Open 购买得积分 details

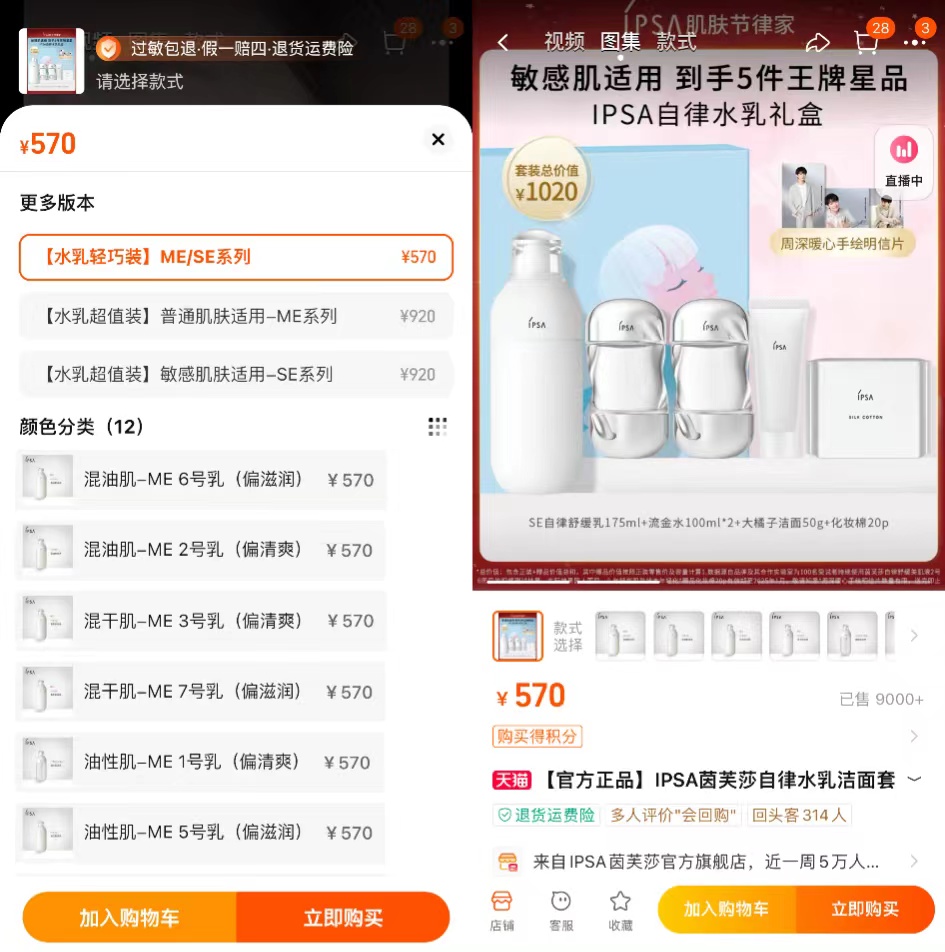538,736
